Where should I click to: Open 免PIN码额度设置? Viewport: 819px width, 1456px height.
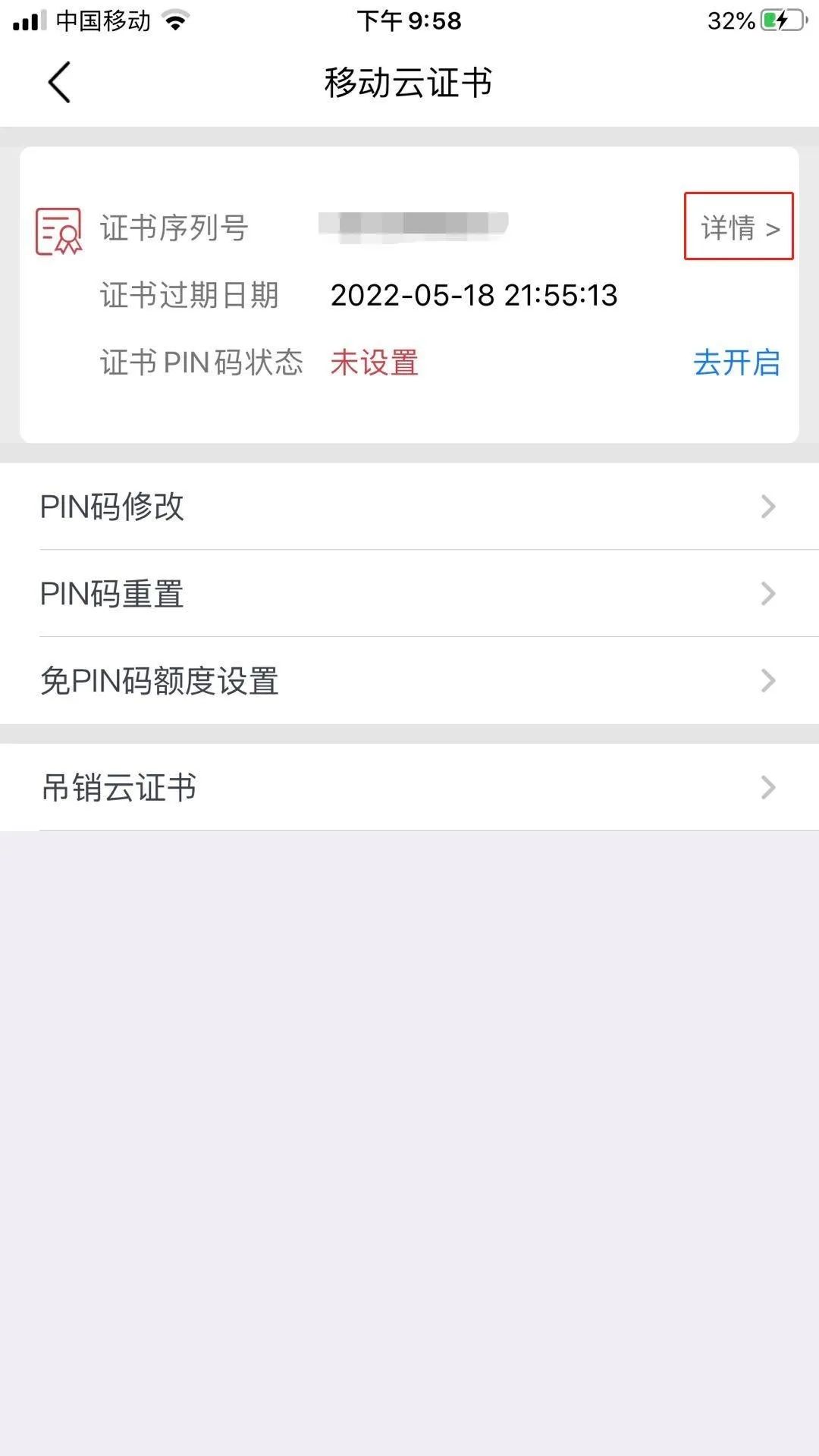[x=409, y=681]
